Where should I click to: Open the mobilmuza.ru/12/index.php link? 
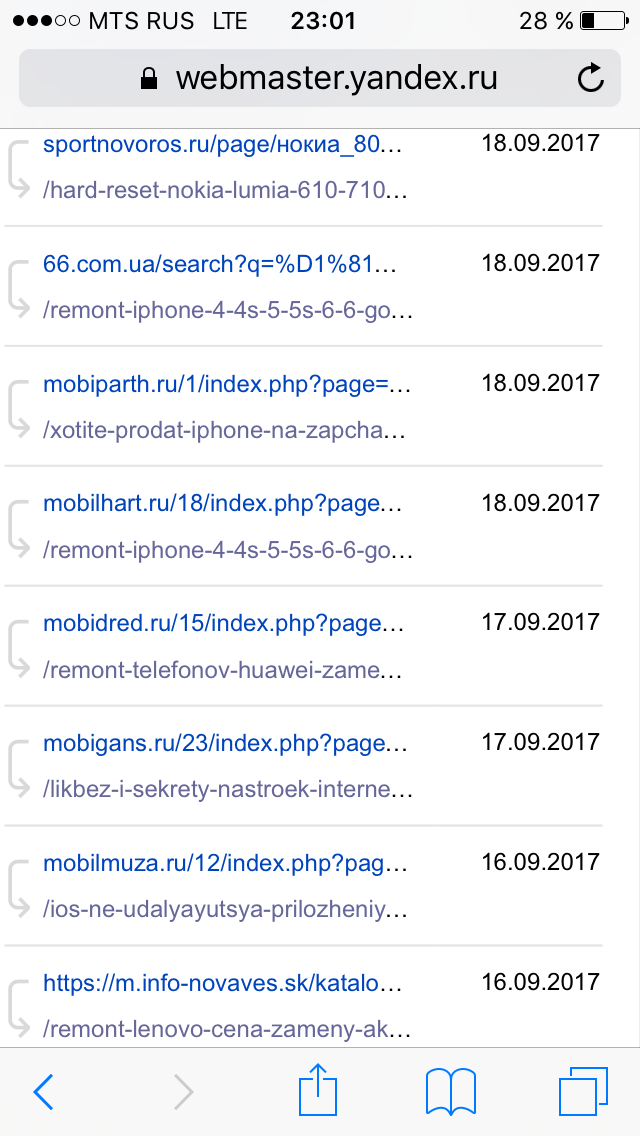(223, 864)
